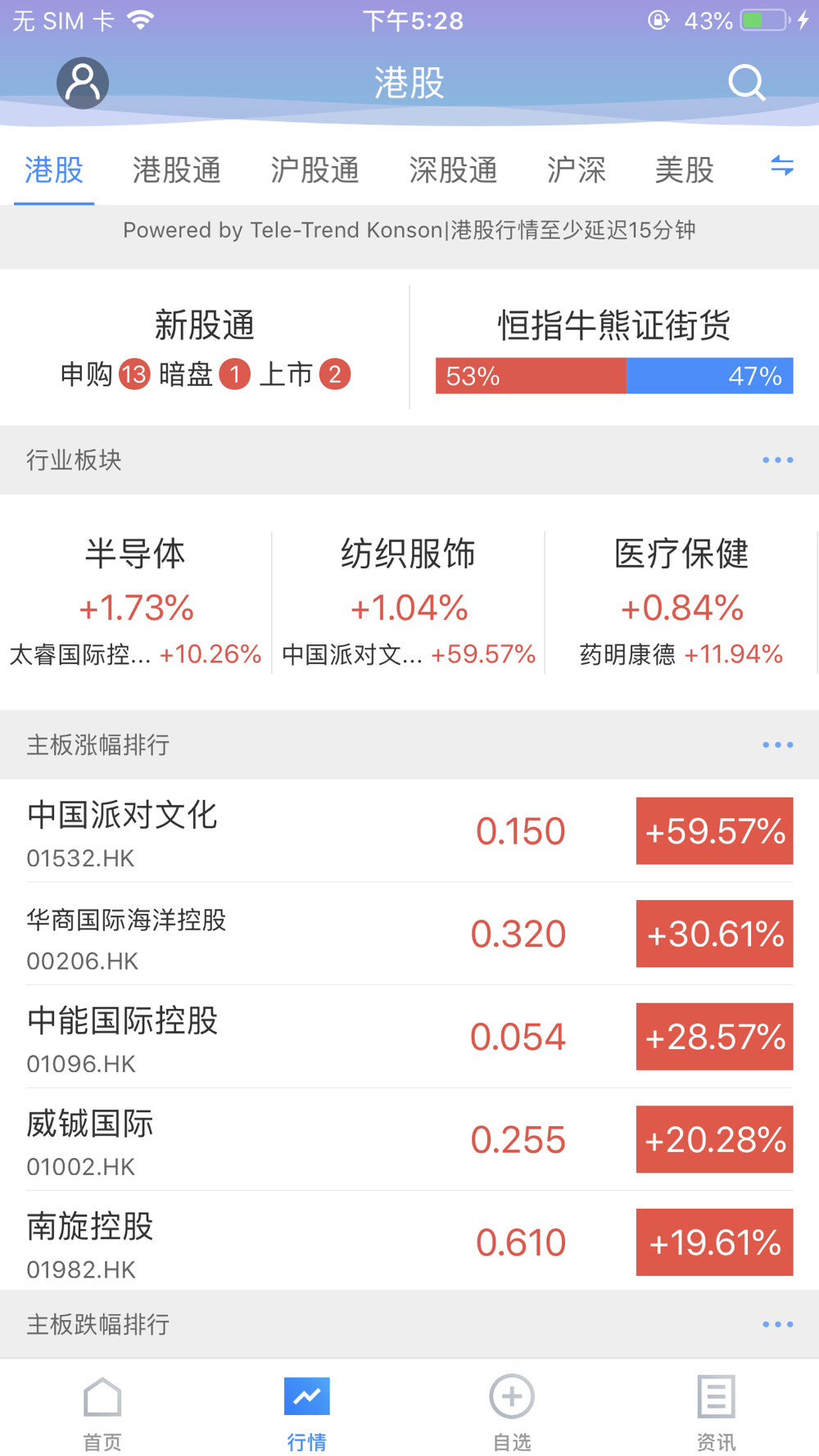Tap the search magnifier icon
Screen dimensions: 819x1456
click(x=746, y=83)
